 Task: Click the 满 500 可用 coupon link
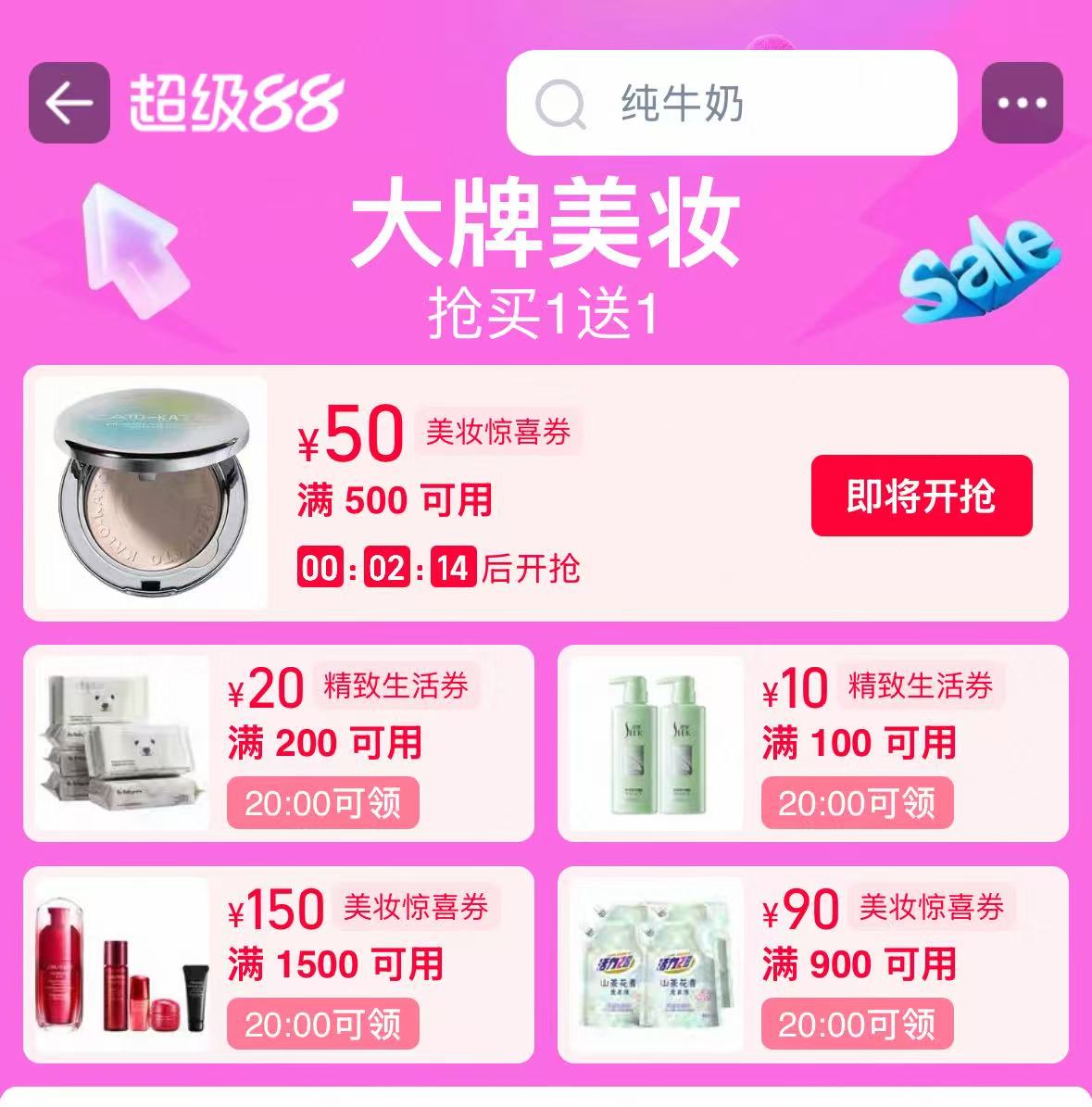pos(394,497)
